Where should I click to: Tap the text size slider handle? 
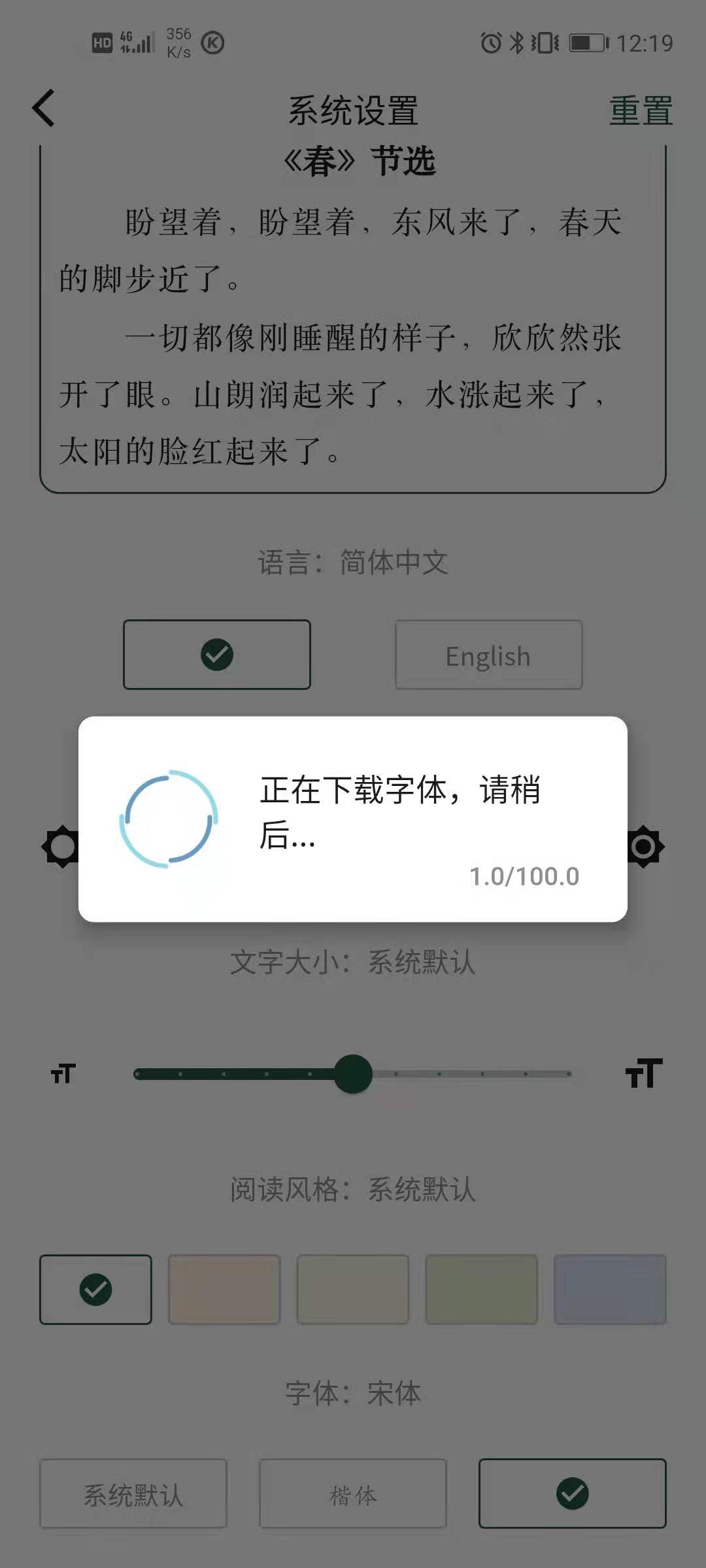353,1073
